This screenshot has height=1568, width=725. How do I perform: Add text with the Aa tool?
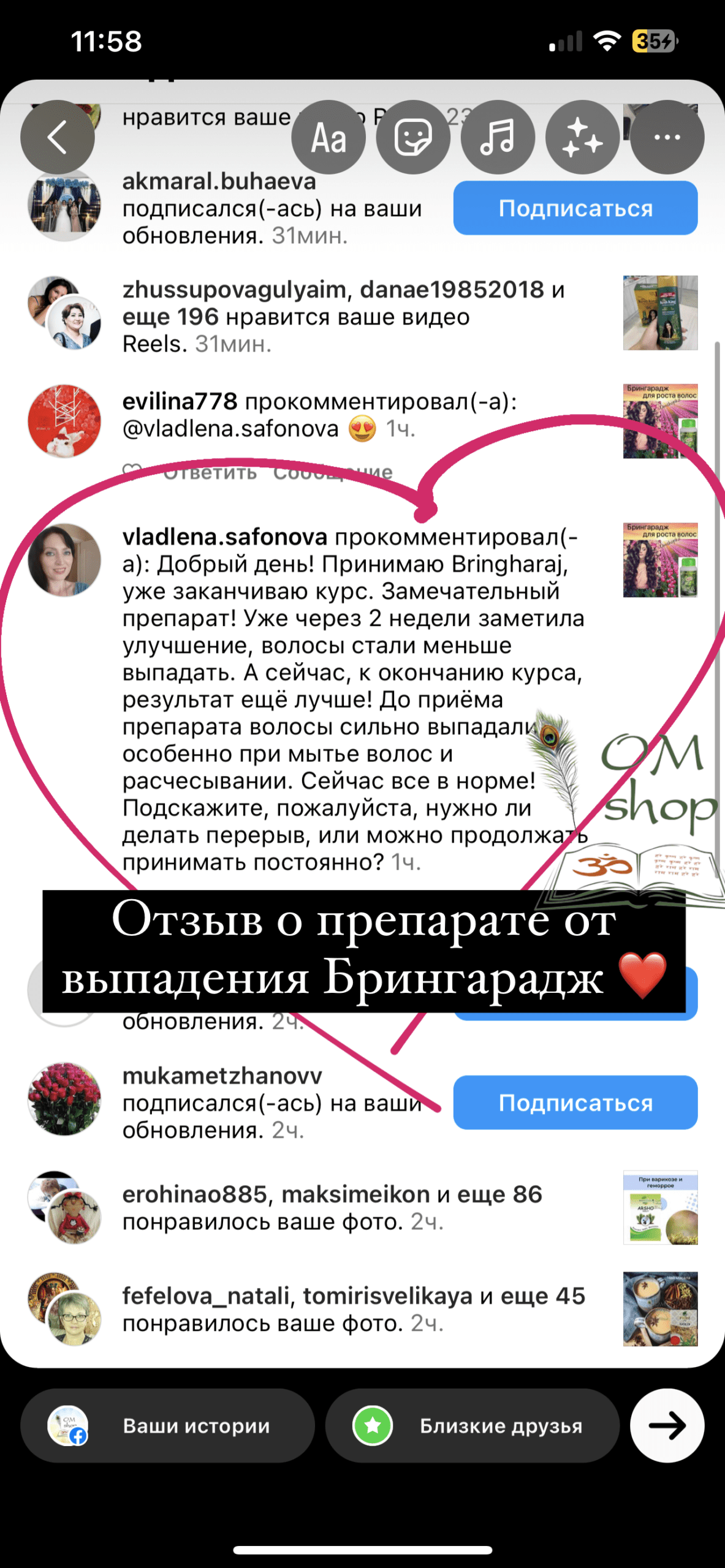pyautogui.click(x=328, y=137)
